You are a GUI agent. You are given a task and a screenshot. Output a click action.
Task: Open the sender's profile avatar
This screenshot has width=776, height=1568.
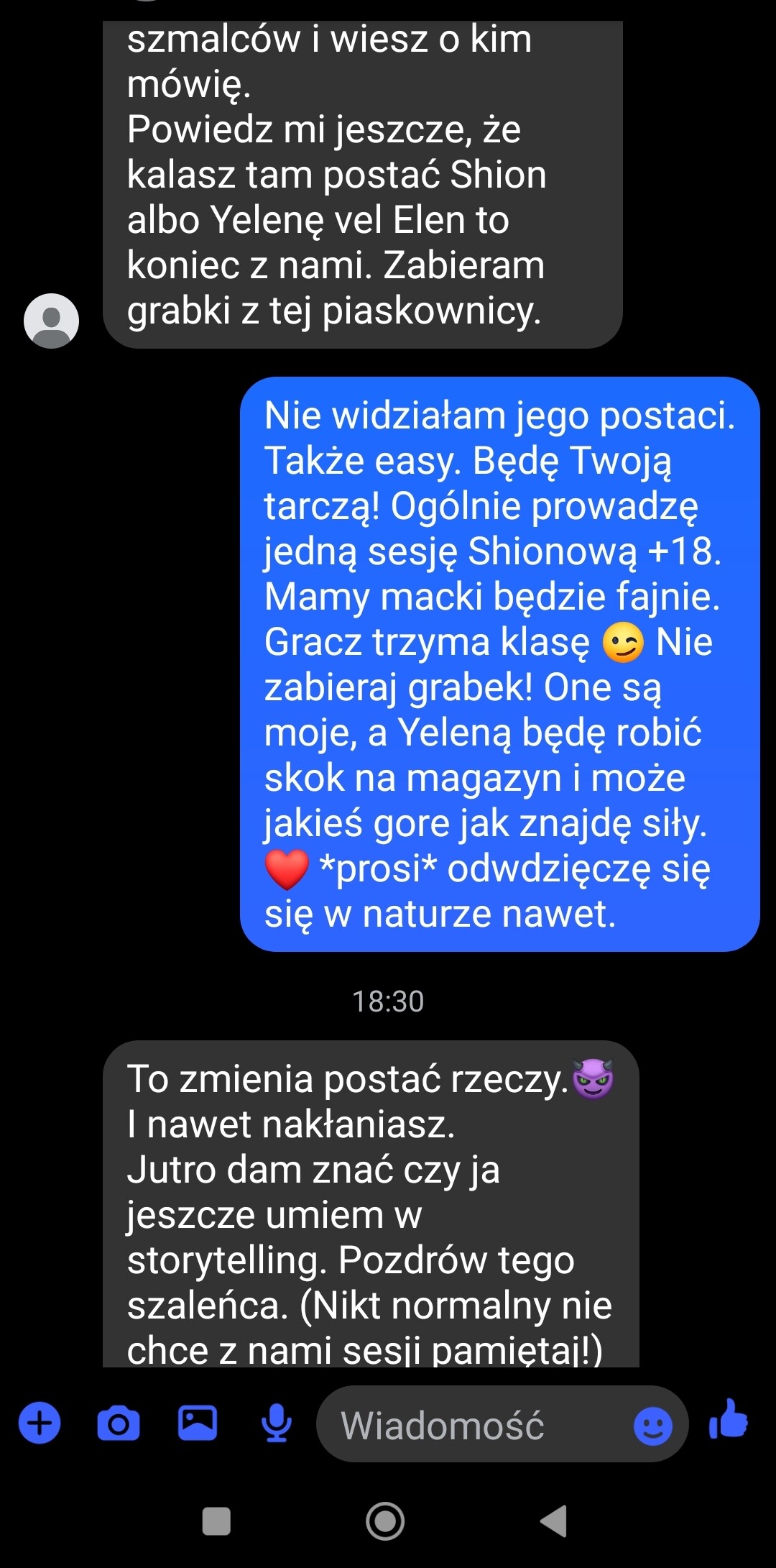pyautogui.click(x=52, y=321)
